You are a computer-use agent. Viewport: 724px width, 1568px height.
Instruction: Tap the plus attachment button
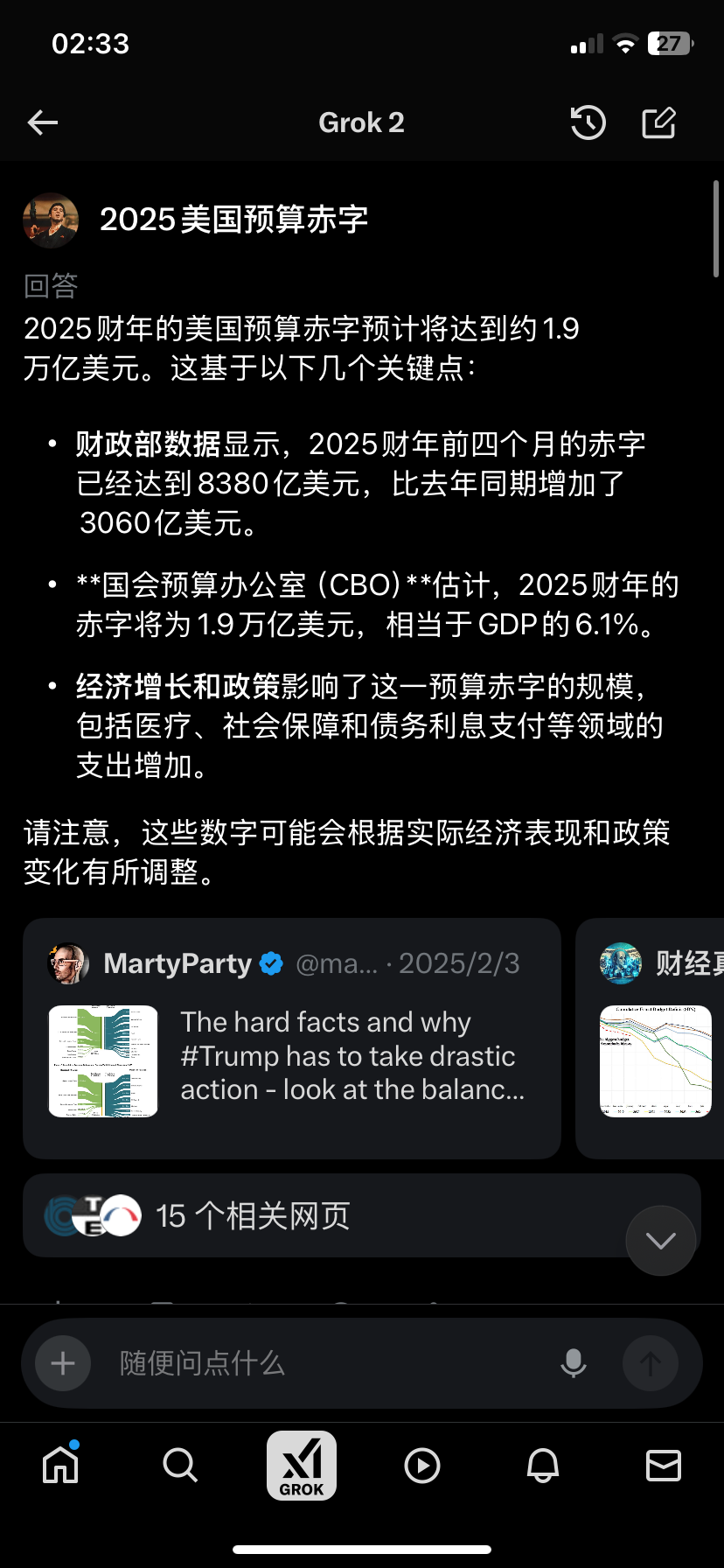[x=63, y=1363]
